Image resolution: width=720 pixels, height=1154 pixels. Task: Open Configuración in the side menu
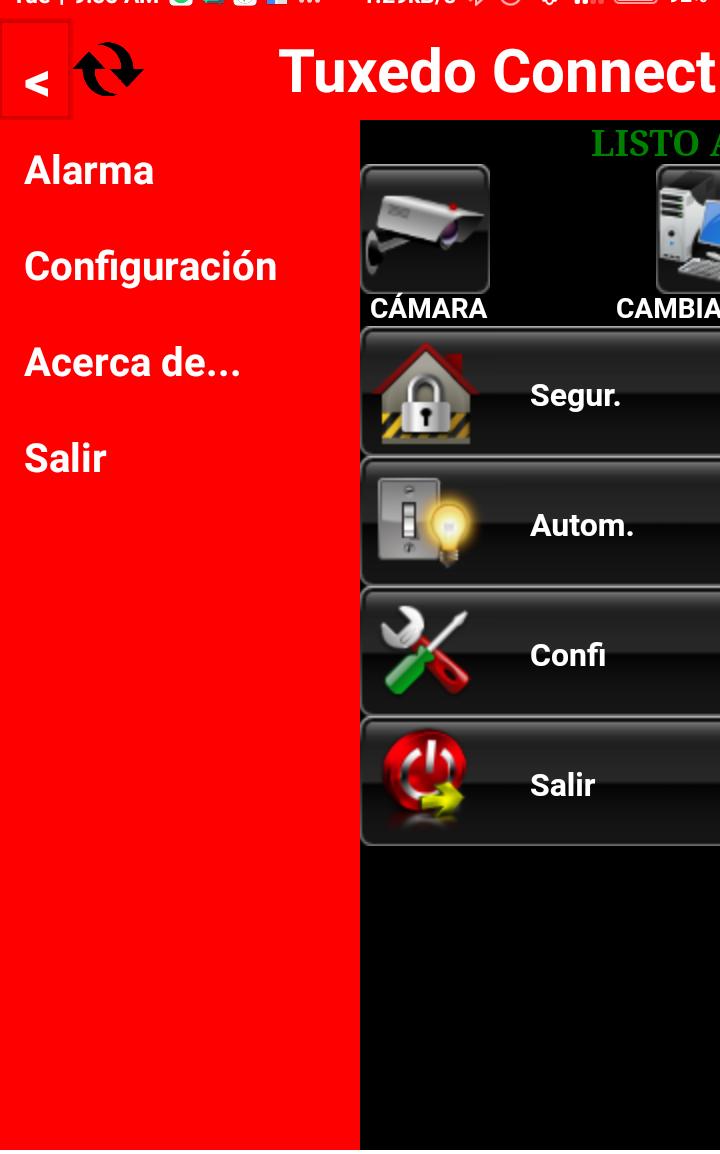[150, 267]
